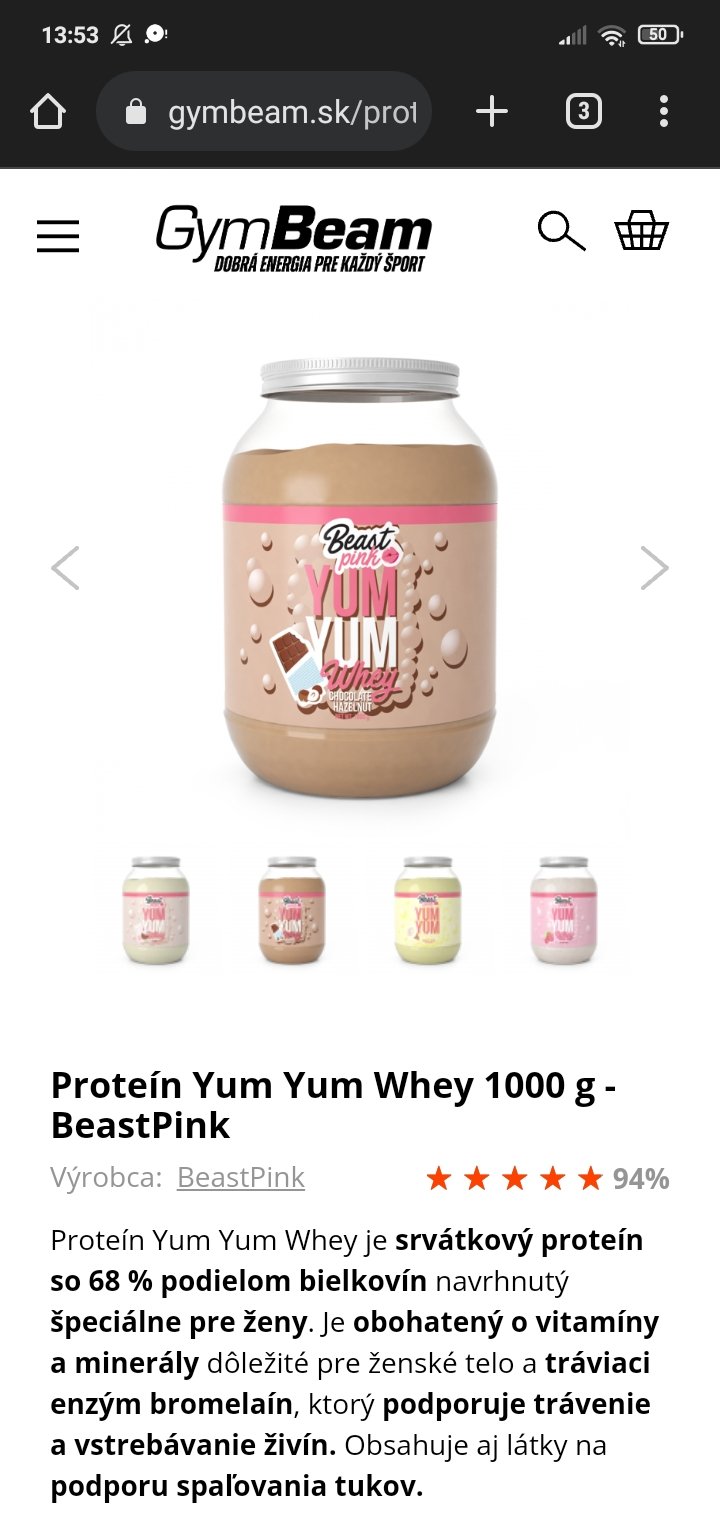Select the first thumbnail with the pale green jar
Image resolution: width=720 pixels, height=1520 pixels.
tap(155, 910)
